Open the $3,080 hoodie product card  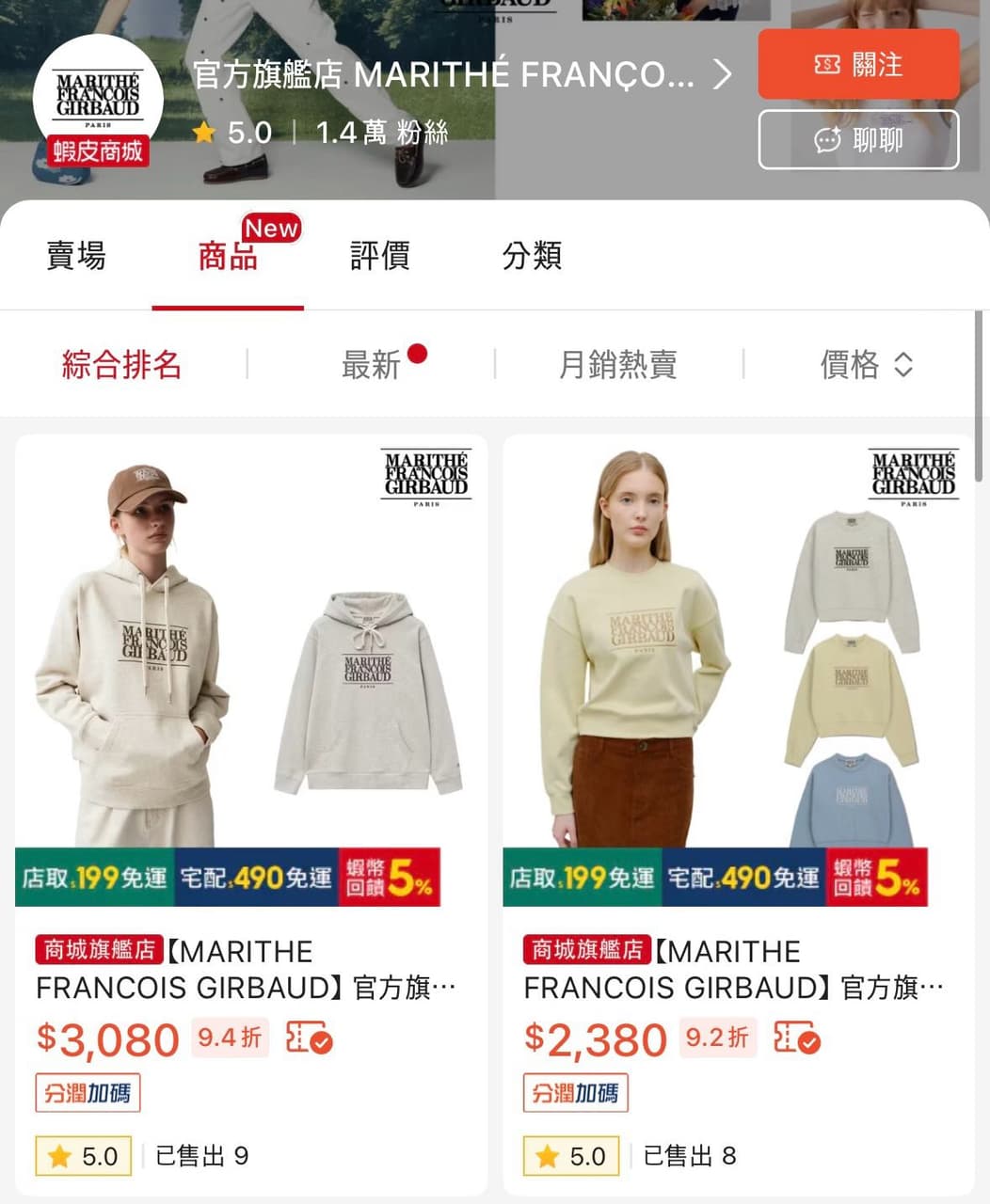(251, 814)
